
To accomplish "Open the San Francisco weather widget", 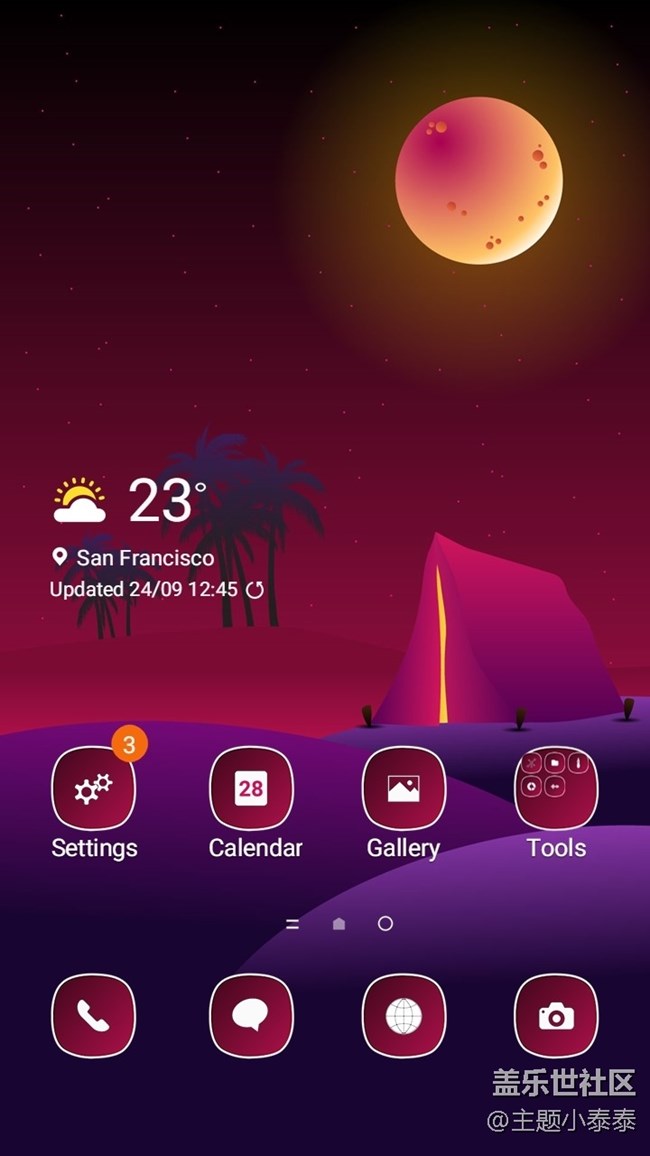I will (145, 558).
